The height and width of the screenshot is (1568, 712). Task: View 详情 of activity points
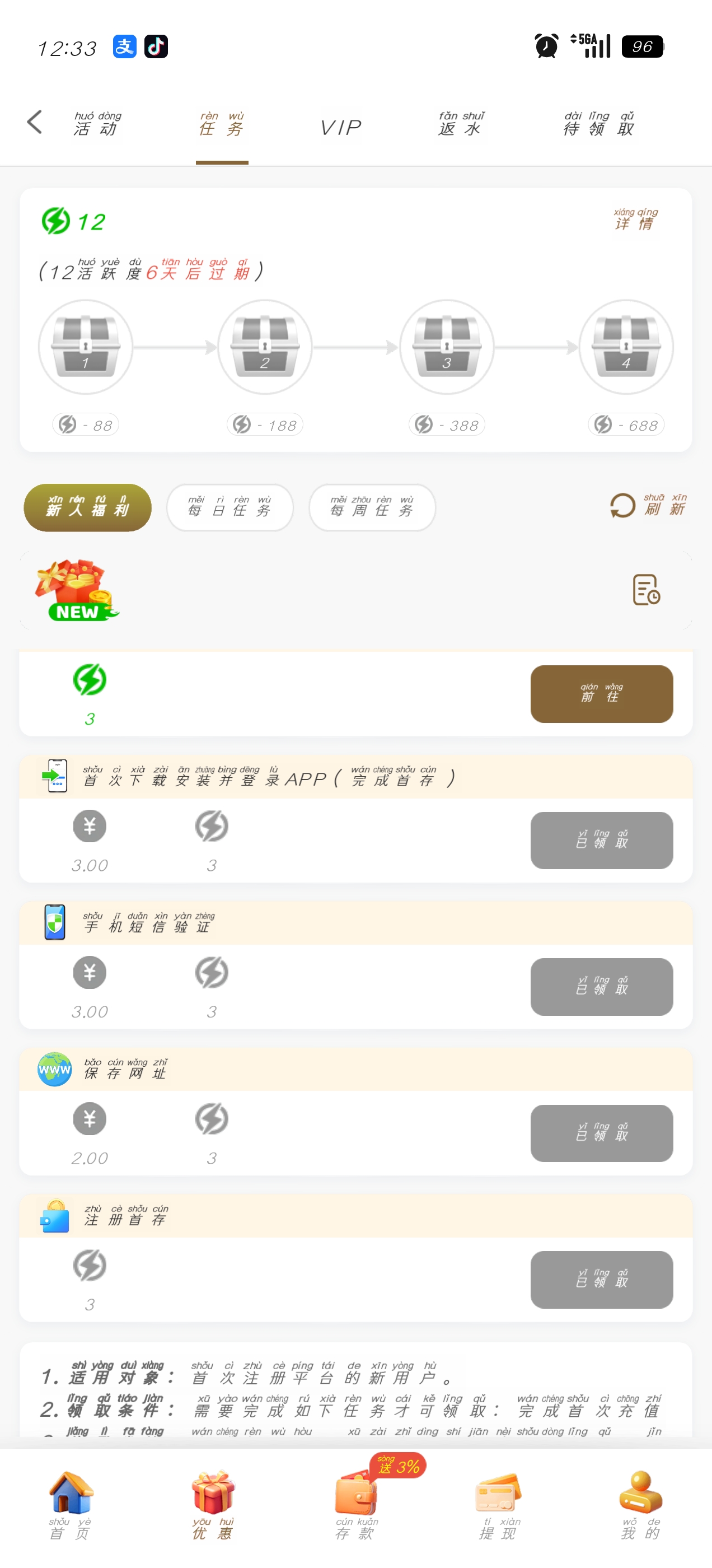(x=635, y=219)
